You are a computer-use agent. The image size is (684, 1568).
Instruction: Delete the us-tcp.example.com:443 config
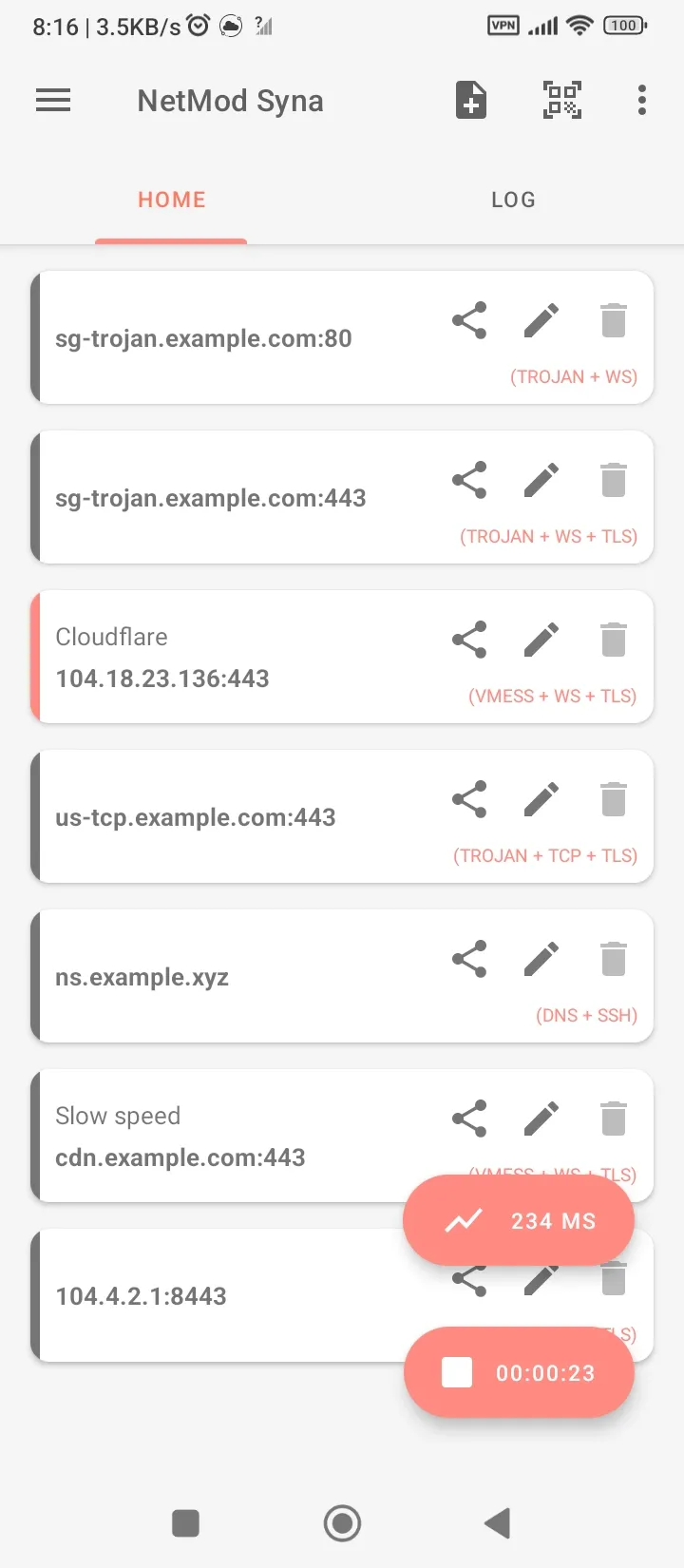click(x=613, y=798)
